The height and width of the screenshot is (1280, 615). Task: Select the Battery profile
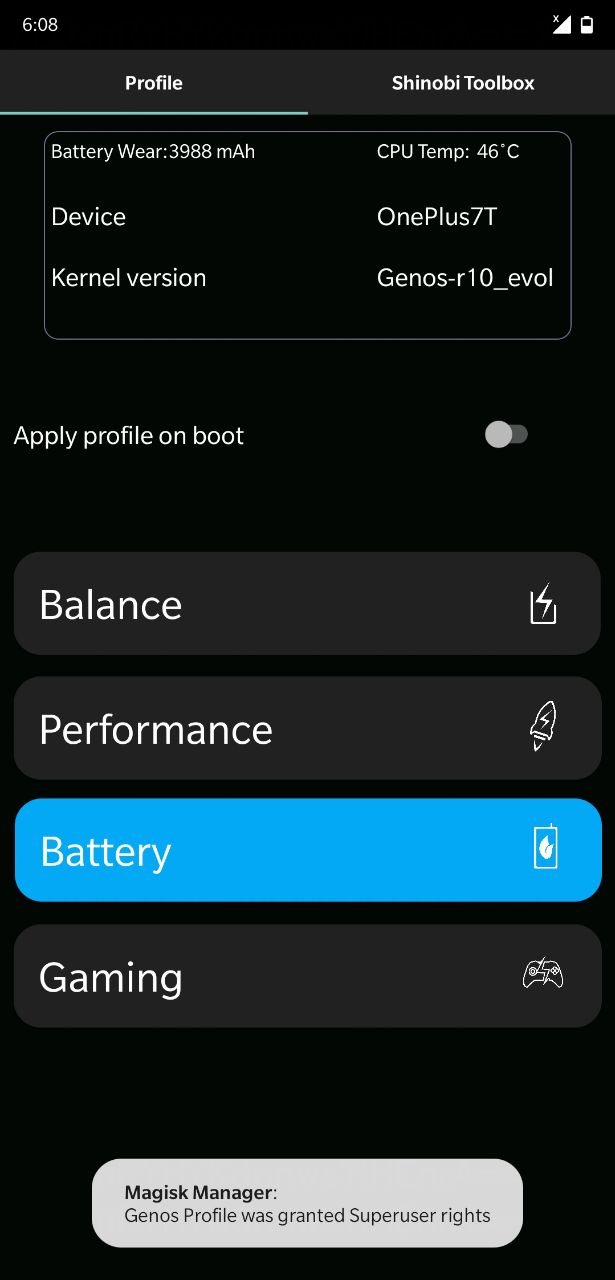point(307,850)
